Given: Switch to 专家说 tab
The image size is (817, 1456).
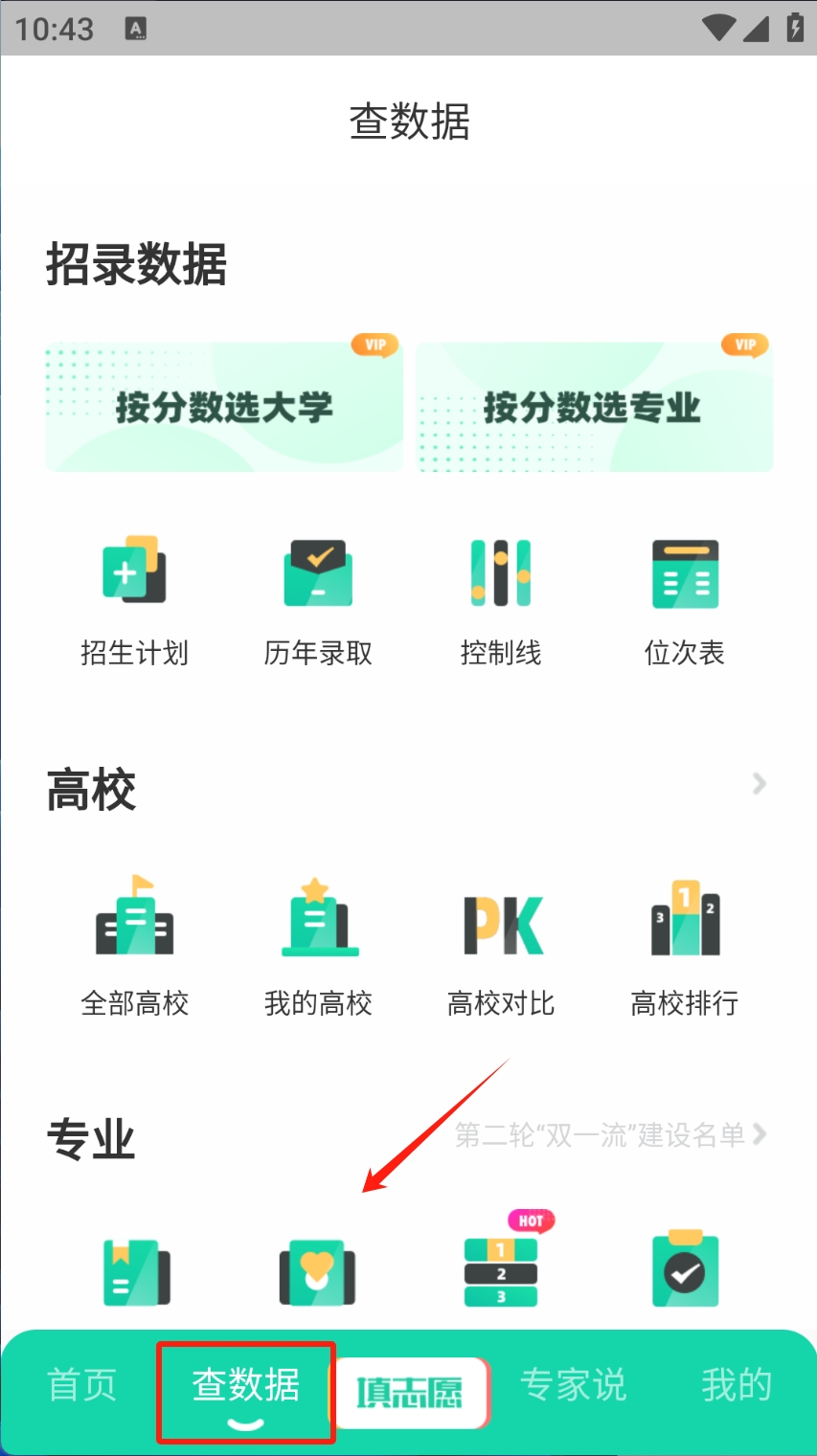Looking at the screenshot, I should point(573,1385).
